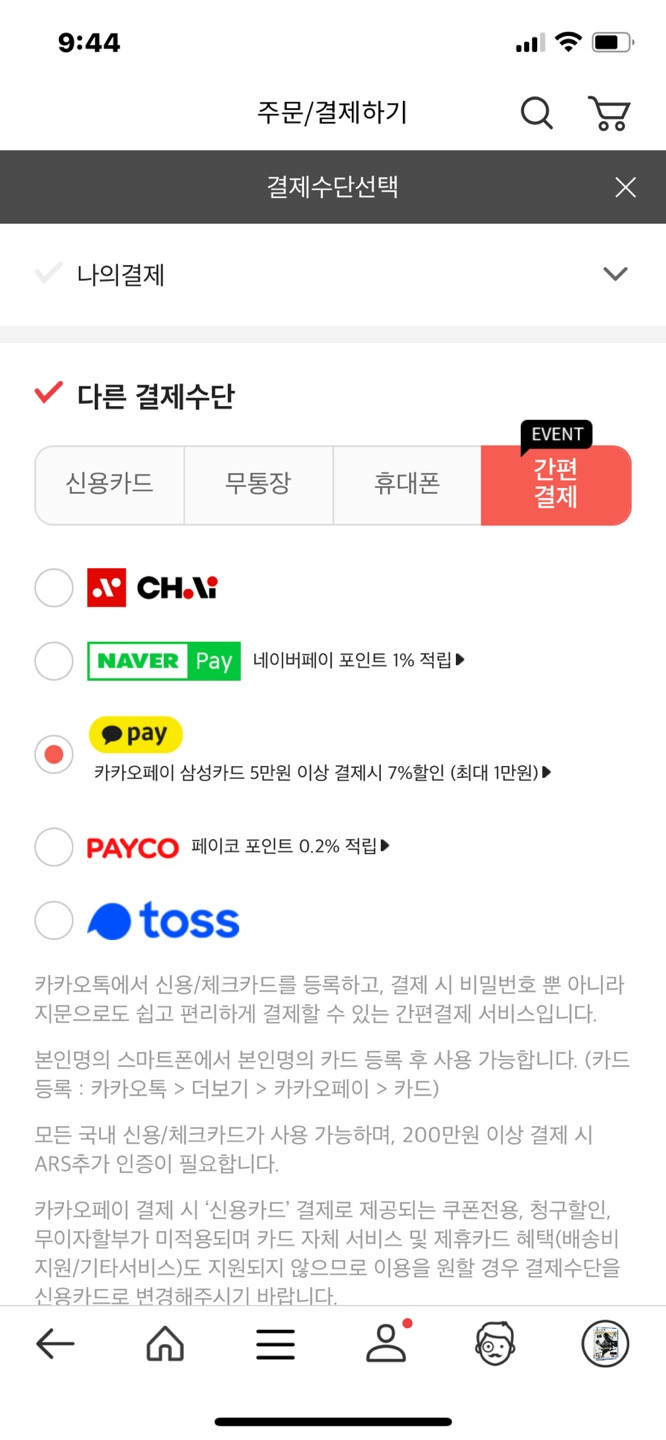The height and width of the screenshot is (1440, 666).
Task: Choose the NAVER Pay radio button
Action: (54, 661)
